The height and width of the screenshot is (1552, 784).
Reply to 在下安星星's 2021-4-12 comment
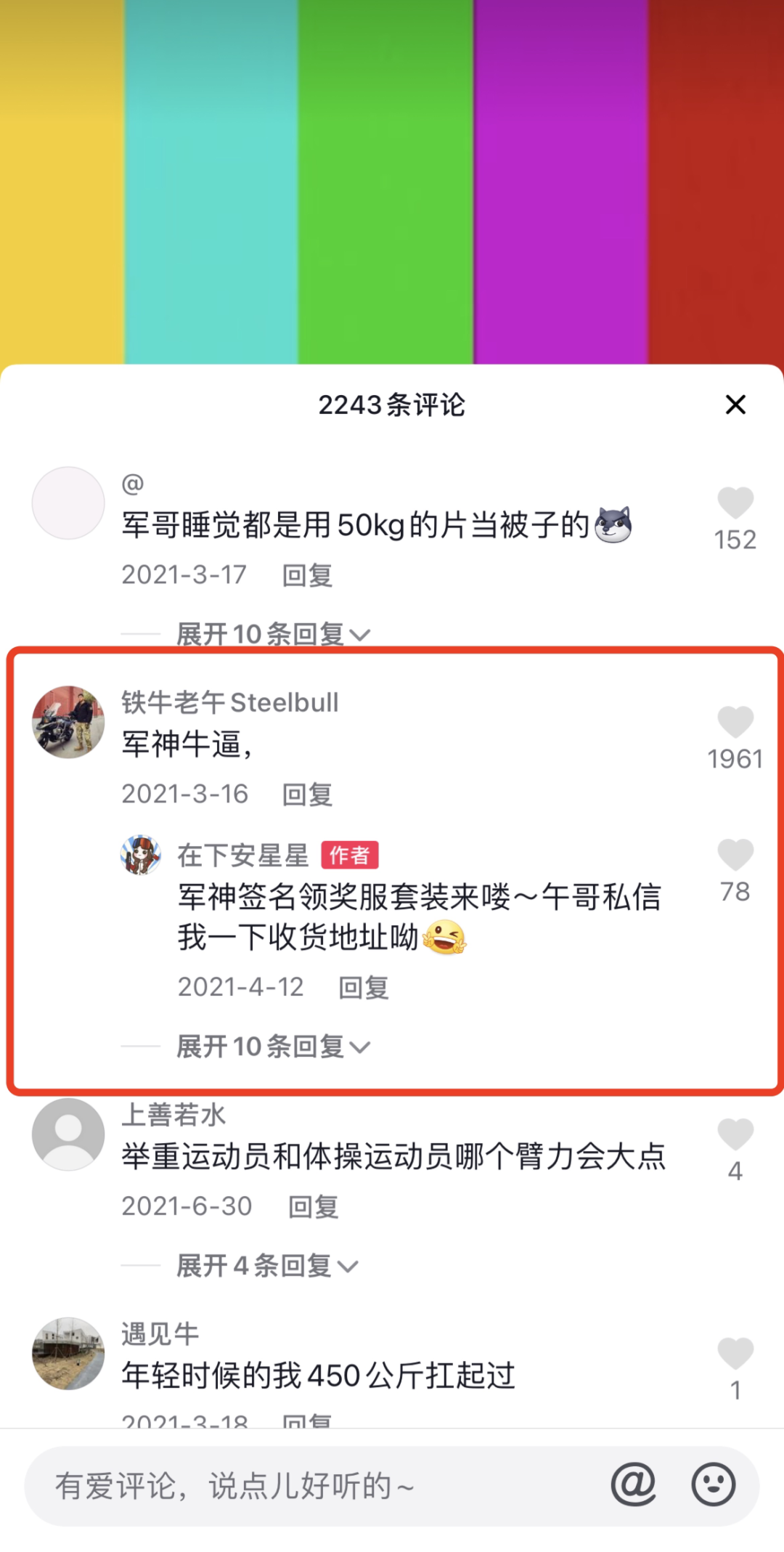pos(364,988)
